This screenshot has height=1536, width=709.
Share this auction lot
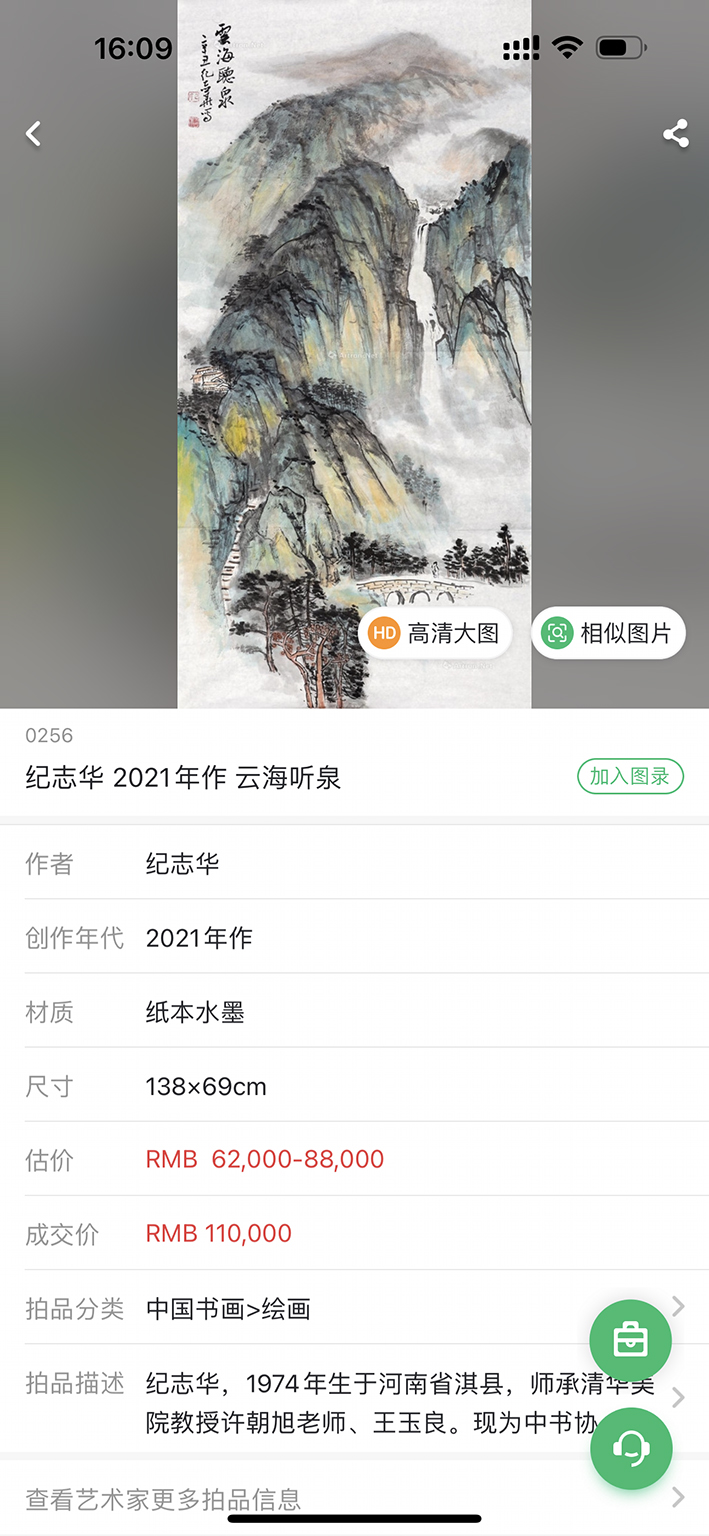click(x=676, y=134)
